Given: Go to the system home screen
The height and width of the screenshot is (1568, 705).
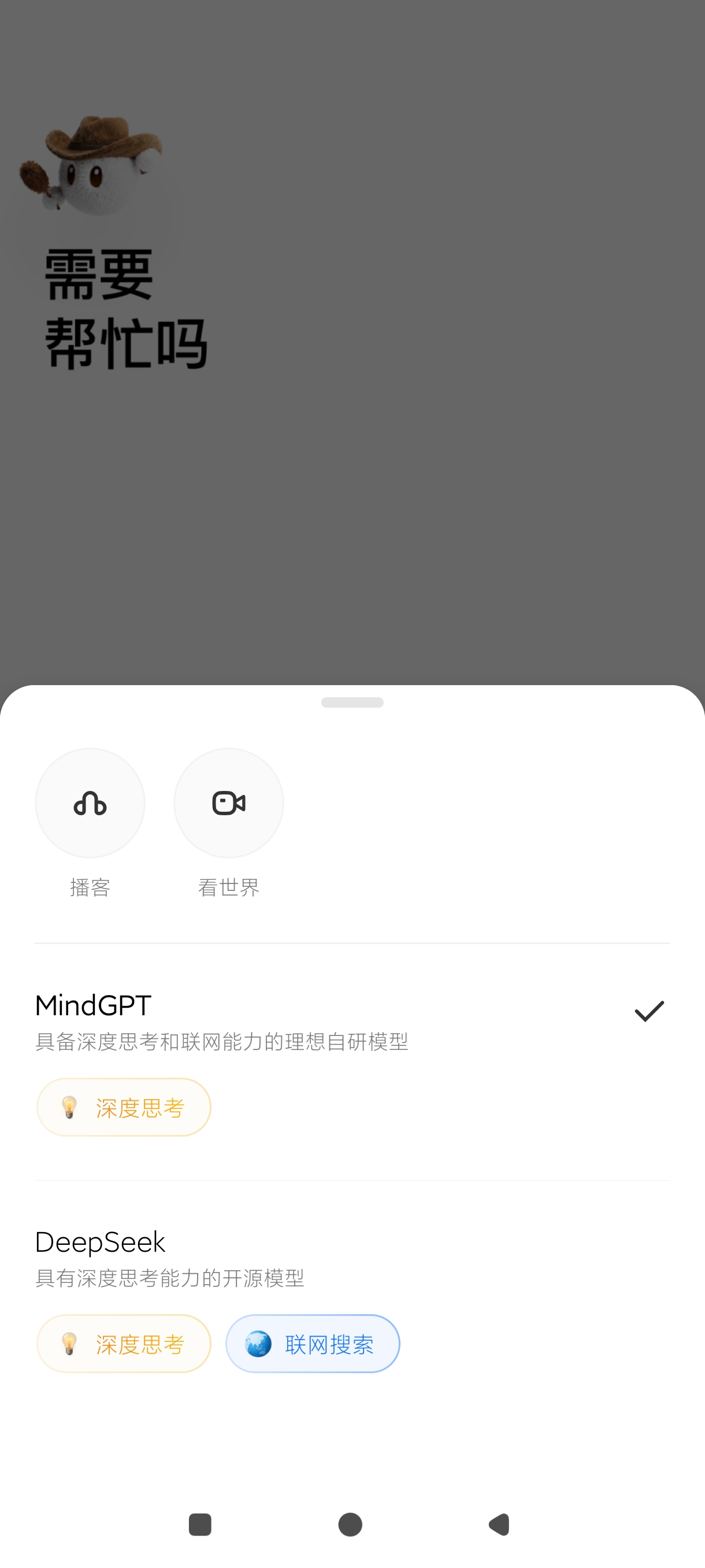Looking at the screenshot, I should pyautogui.click(x=350, y=1525).
